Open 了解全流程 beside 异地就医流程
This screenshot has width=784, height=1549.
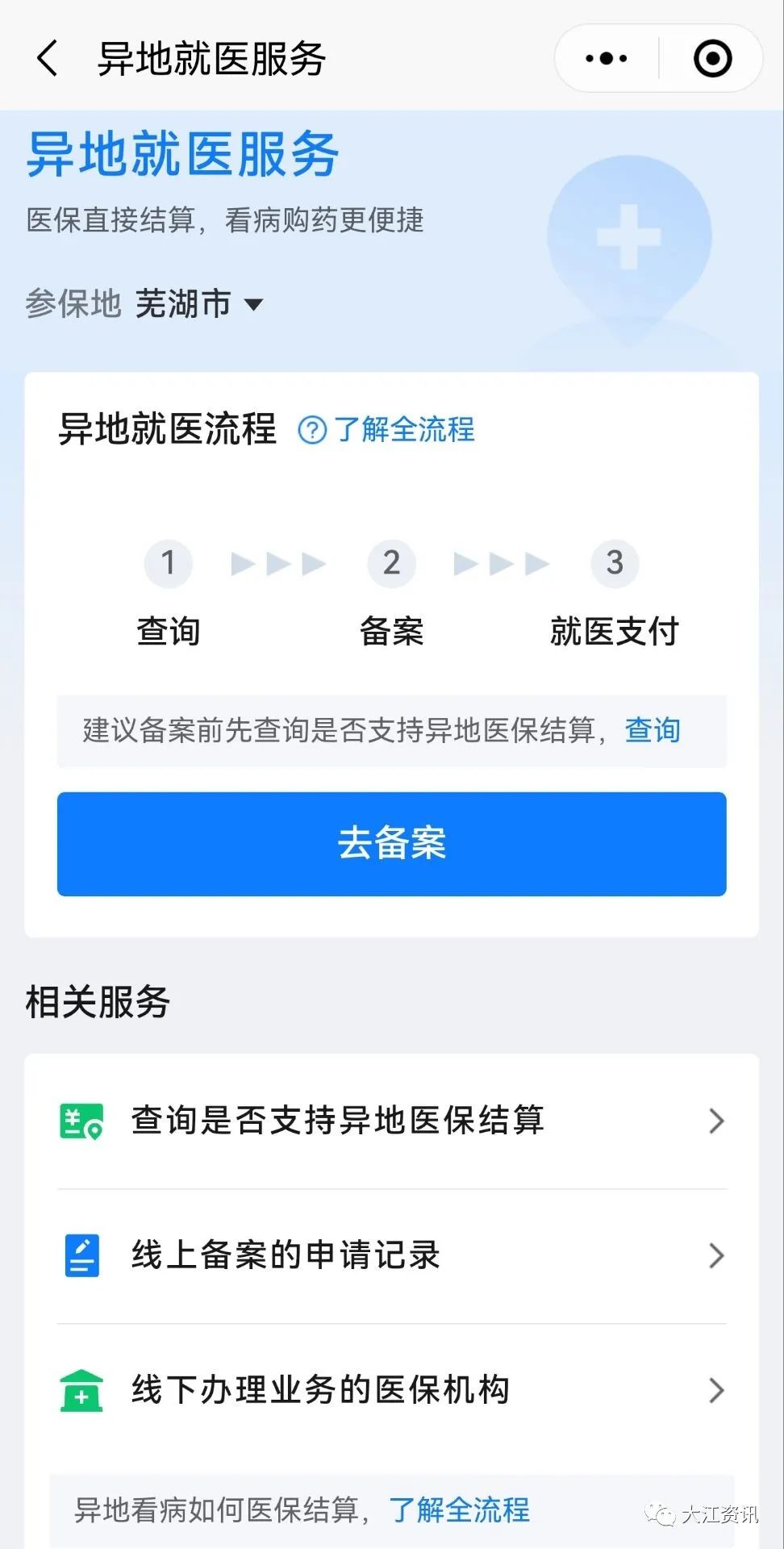point(386,429)
